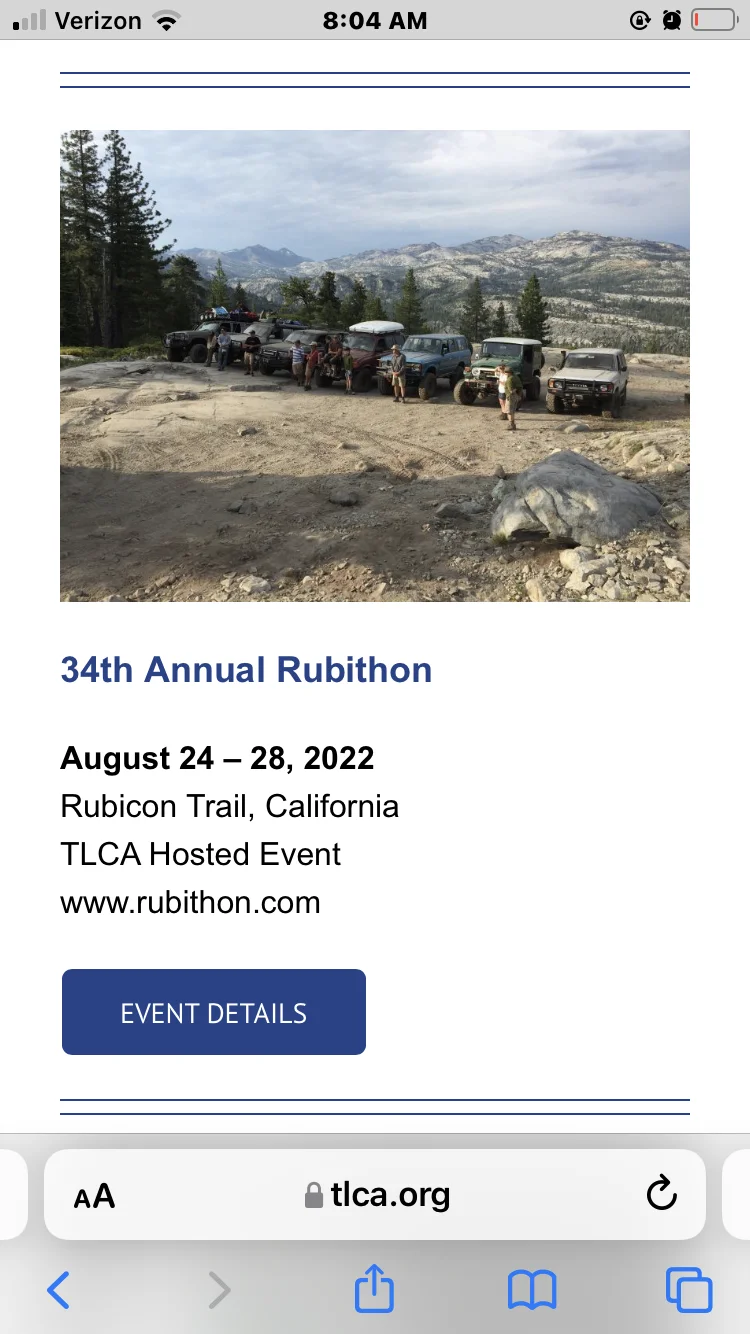Show all open tabs
Screen dimensions: 750x1334
[x=689, y=1290]
